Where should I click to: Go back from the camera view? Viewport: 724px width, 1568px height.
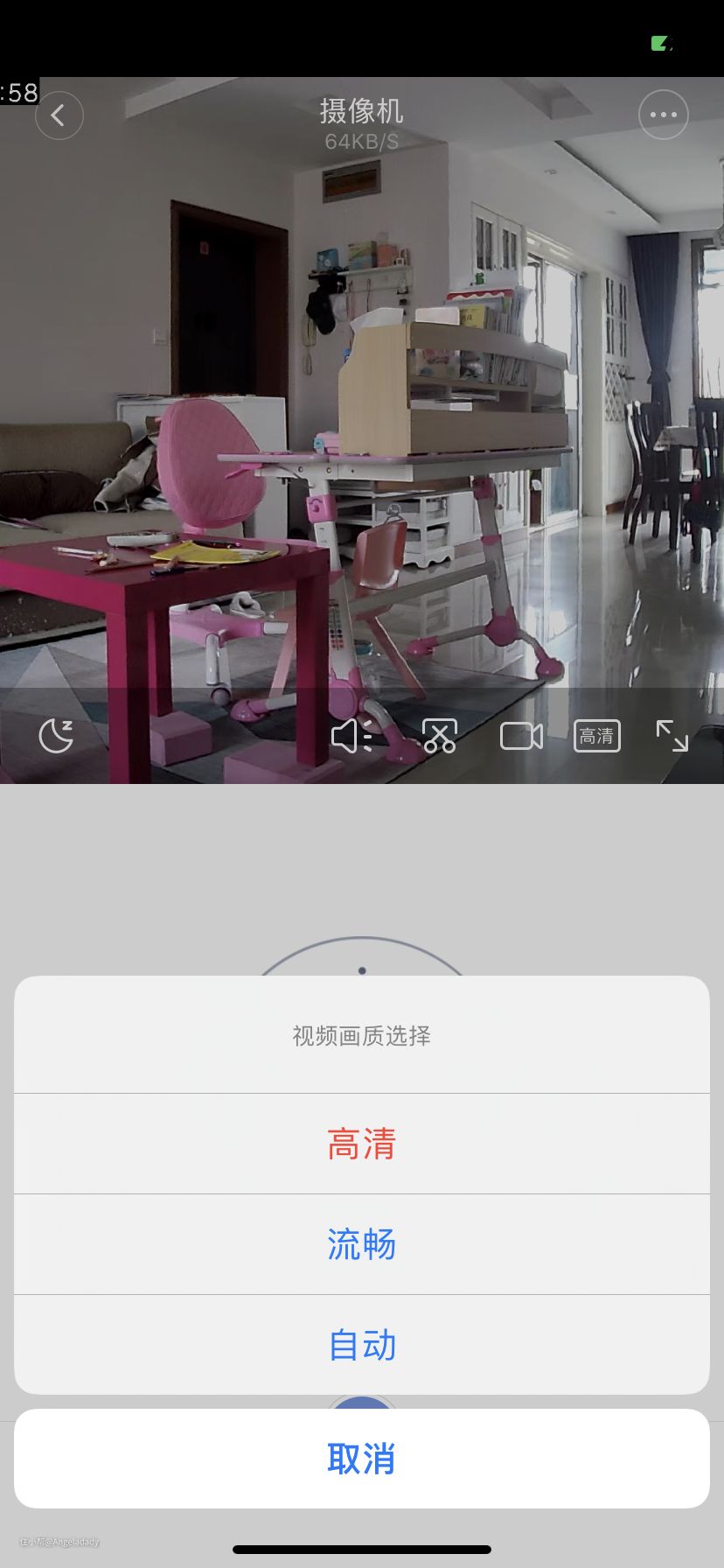tap(59, 115)
